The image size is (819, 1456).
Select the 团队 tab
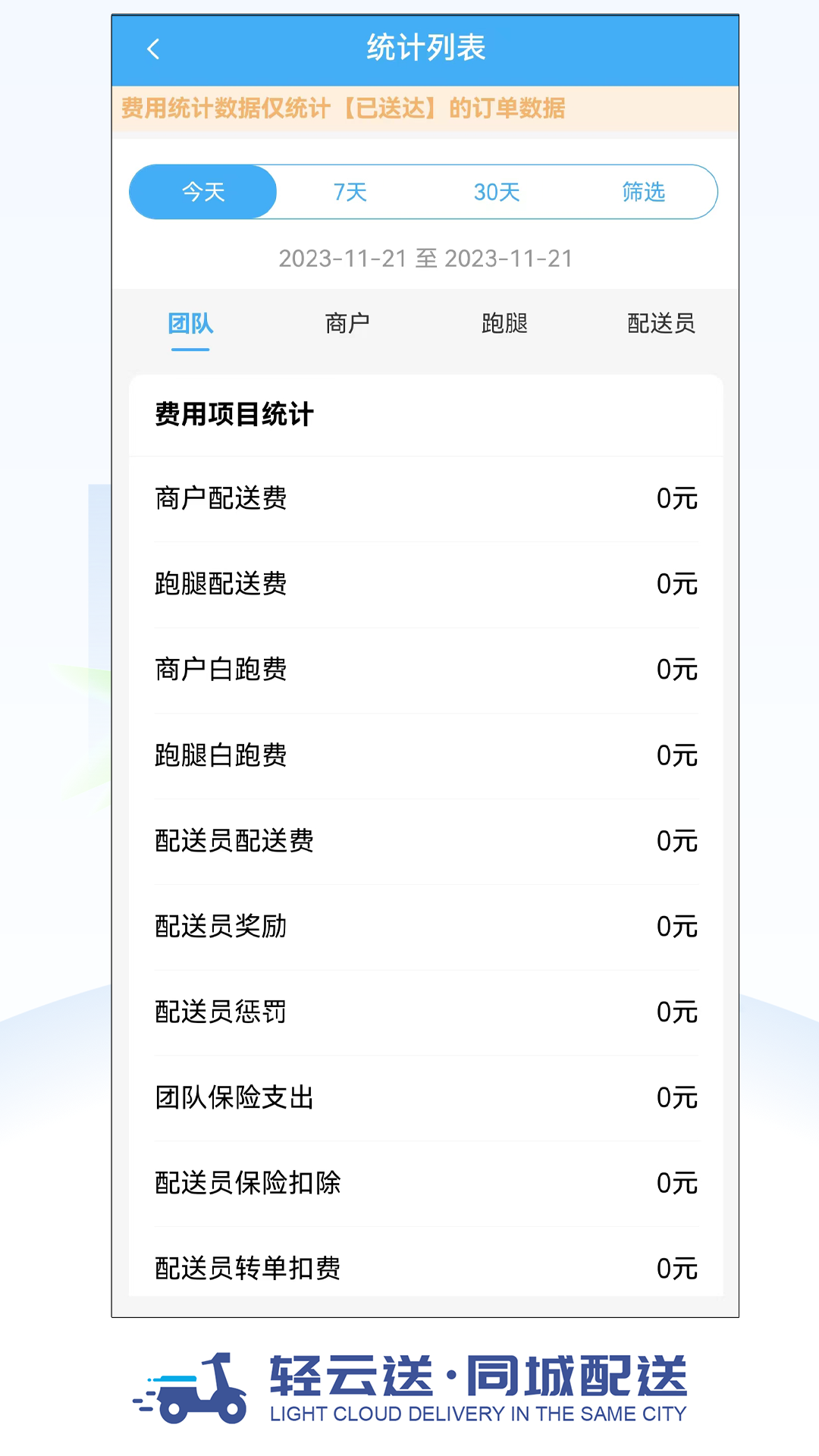tap(190, 323)
